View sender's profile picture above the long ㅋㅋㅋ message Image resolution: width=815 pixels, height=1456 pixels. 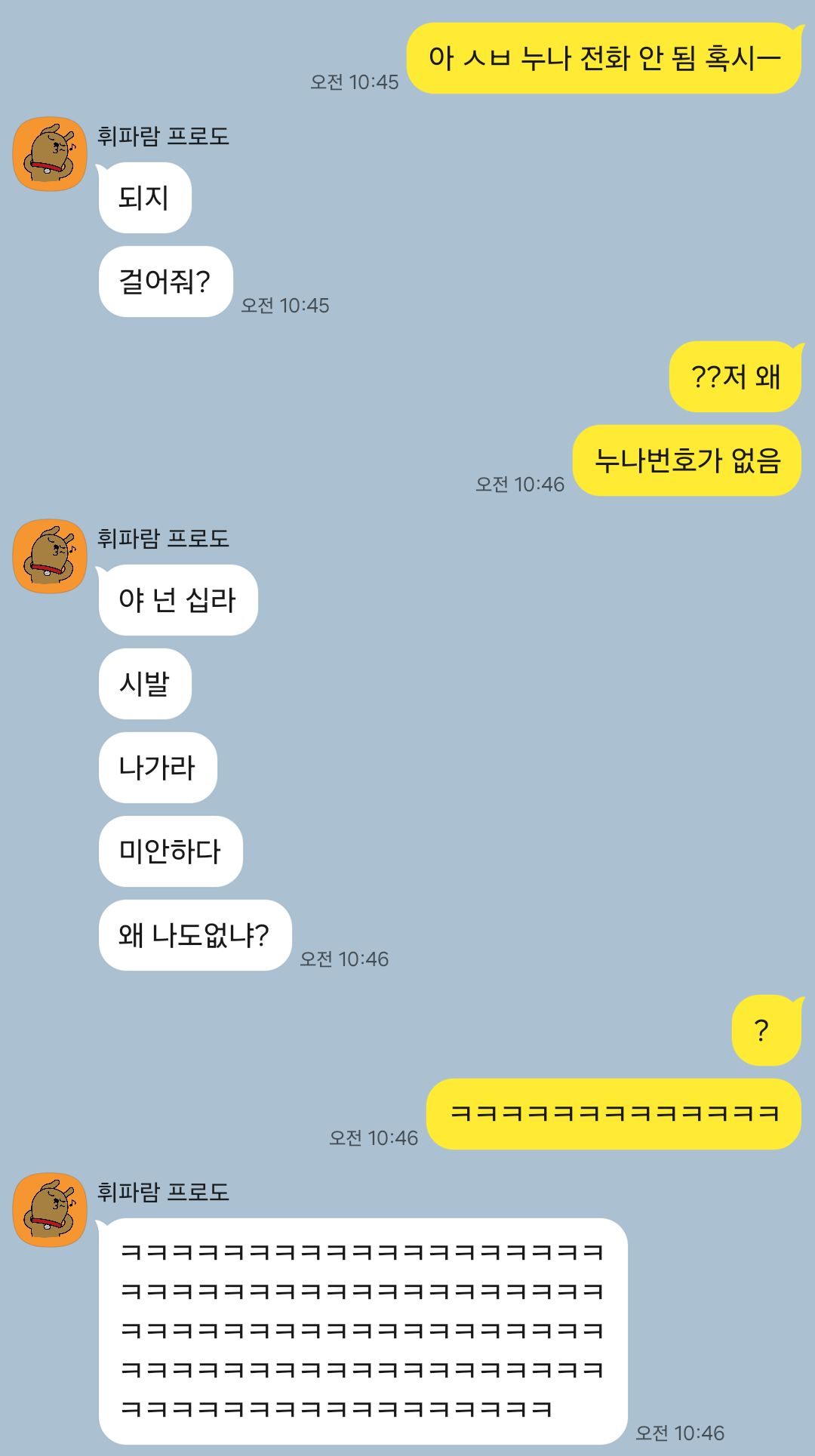[50, 1210]
